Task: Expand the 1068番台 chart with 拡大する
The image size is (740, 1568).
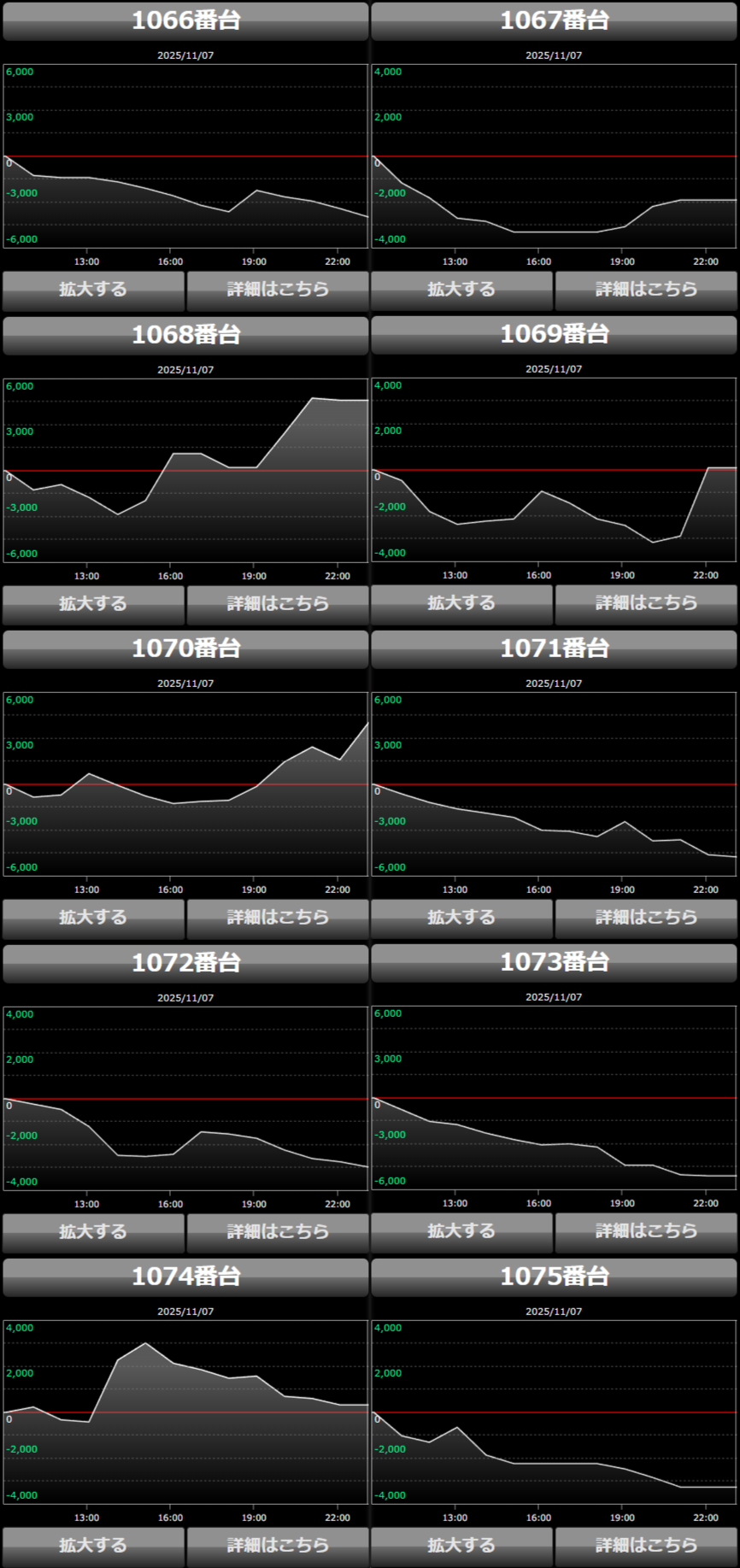Action: (93, 604)
